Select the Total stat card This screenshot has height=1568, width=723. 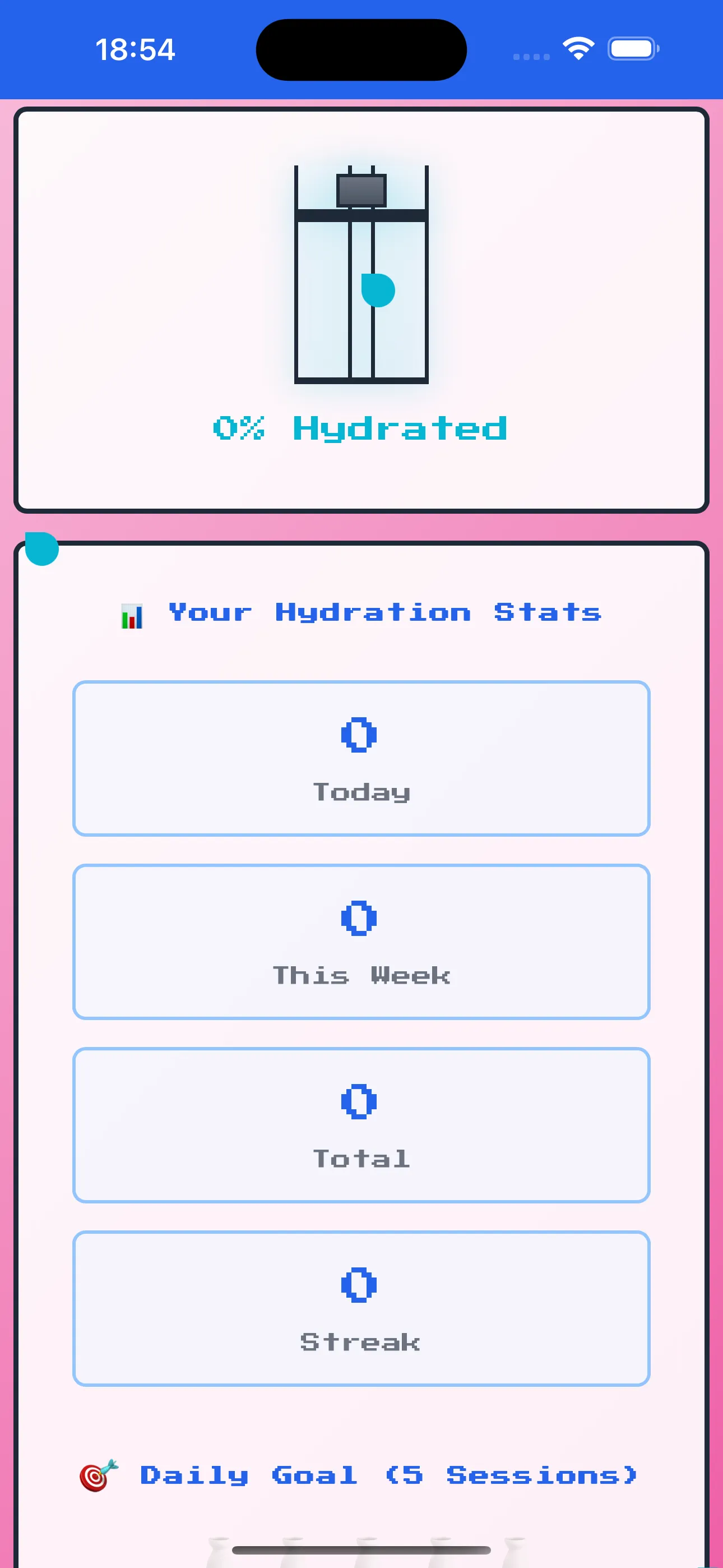pyautogui.click(x=361, y=1124)
